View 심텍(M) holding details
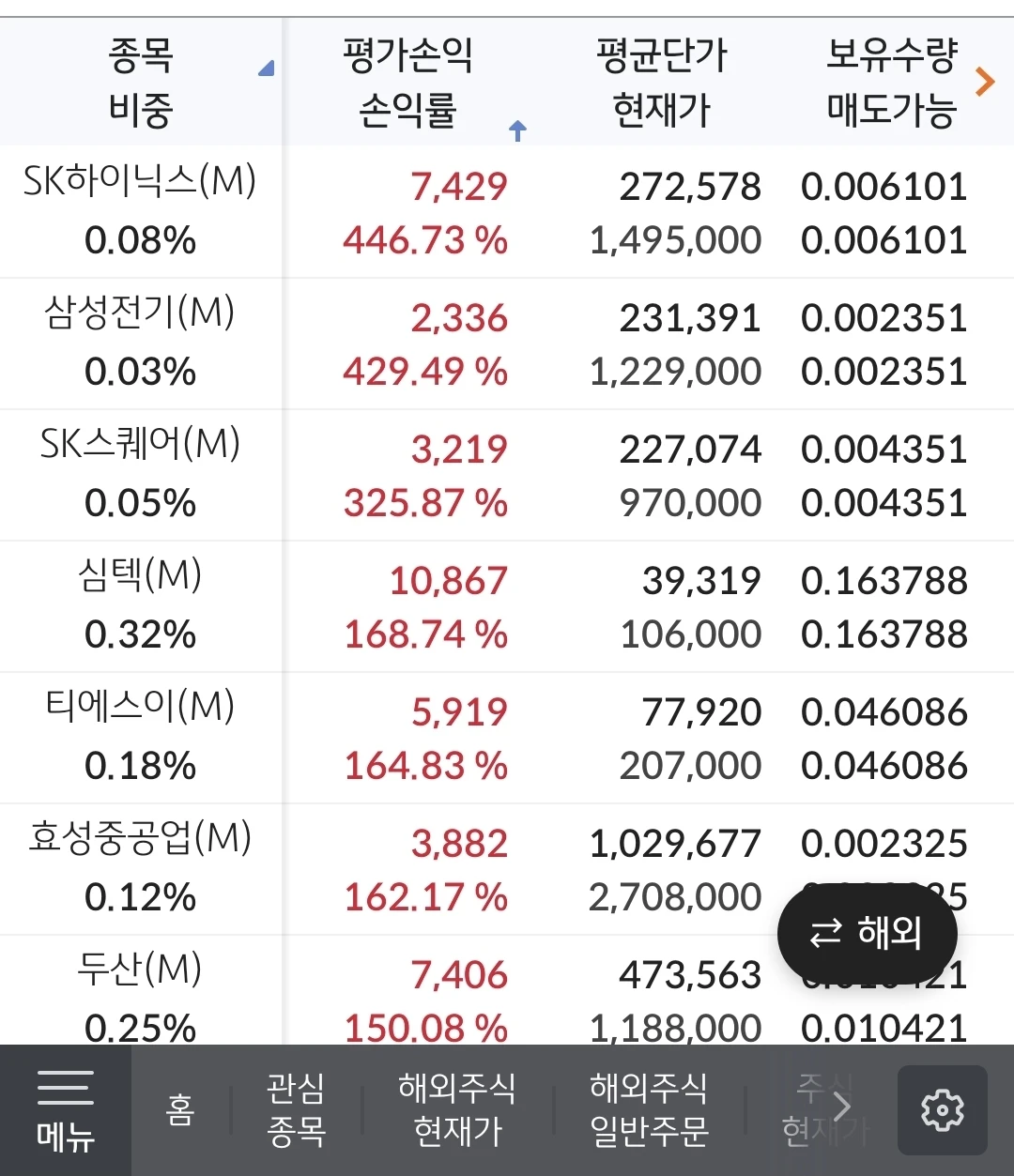Screen dimensions: 1014x1176 [507, 606]
